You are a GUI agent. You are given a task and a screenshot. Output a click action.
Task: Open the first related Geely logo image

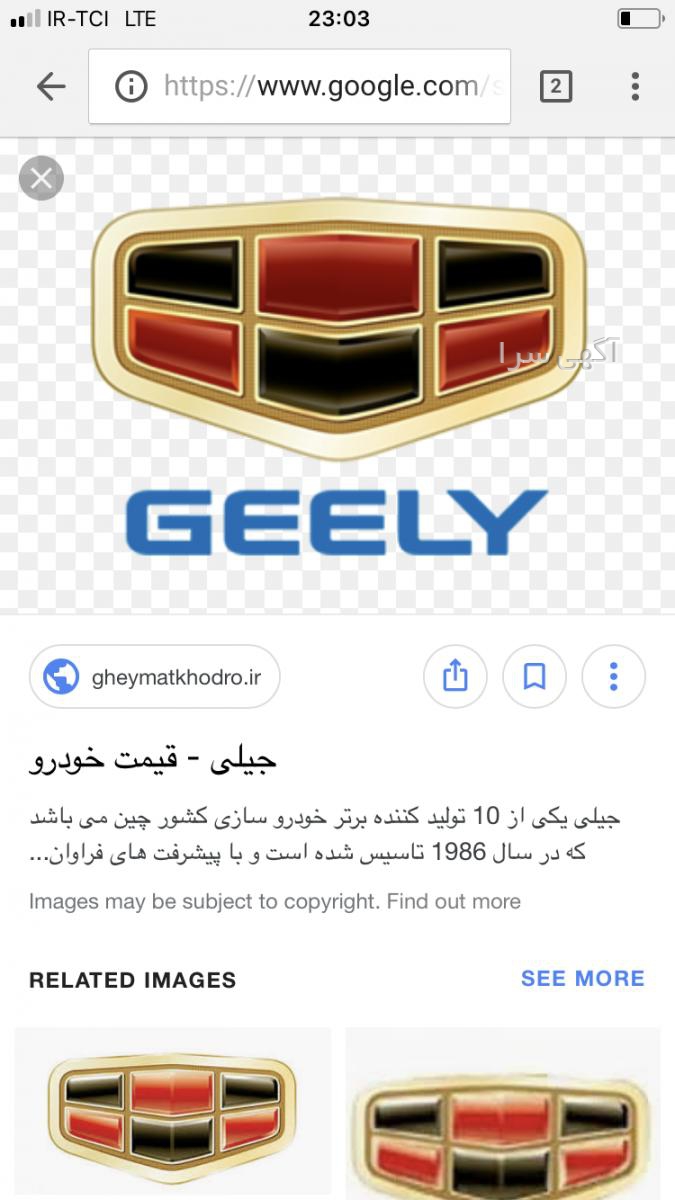point(172,1113)
